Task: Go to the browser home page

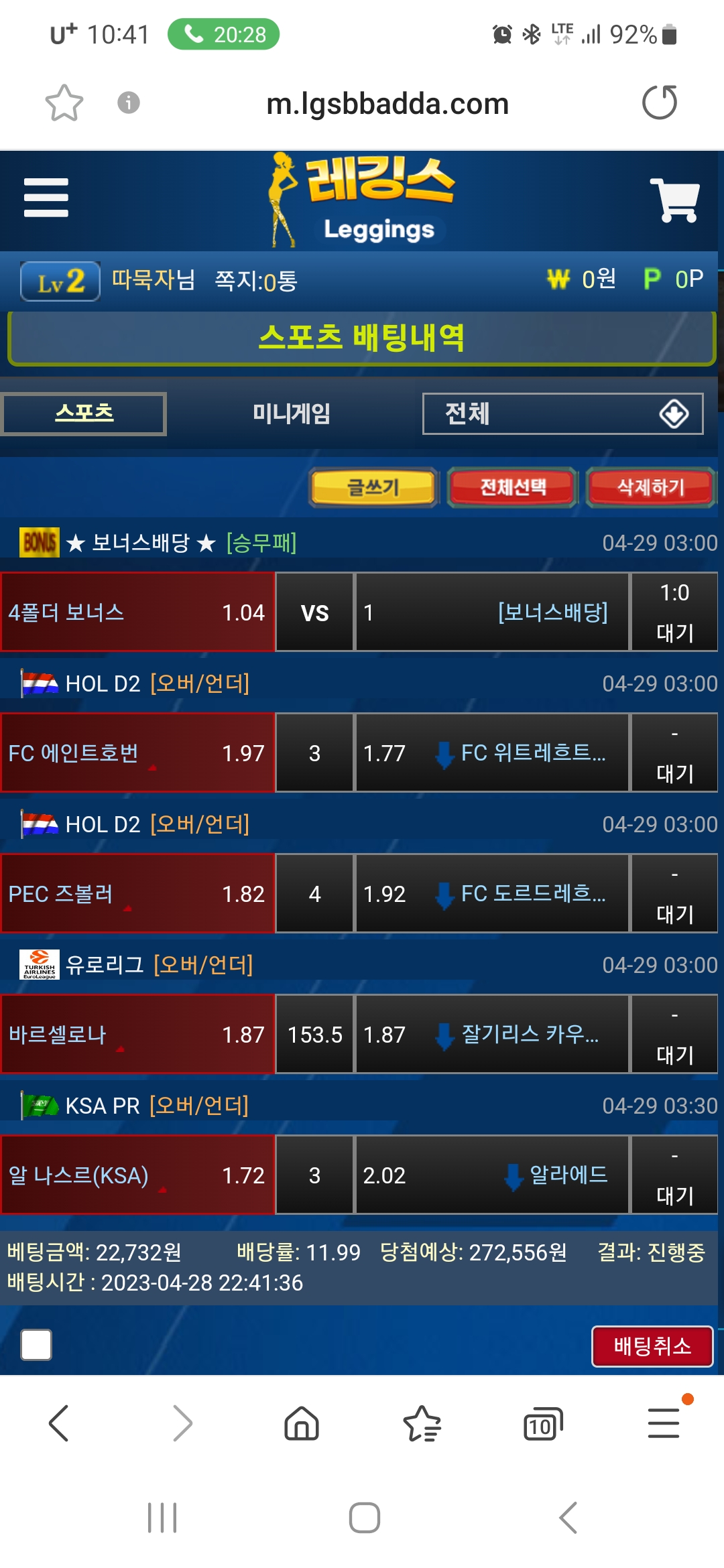Action: (x=302, y=1423)
